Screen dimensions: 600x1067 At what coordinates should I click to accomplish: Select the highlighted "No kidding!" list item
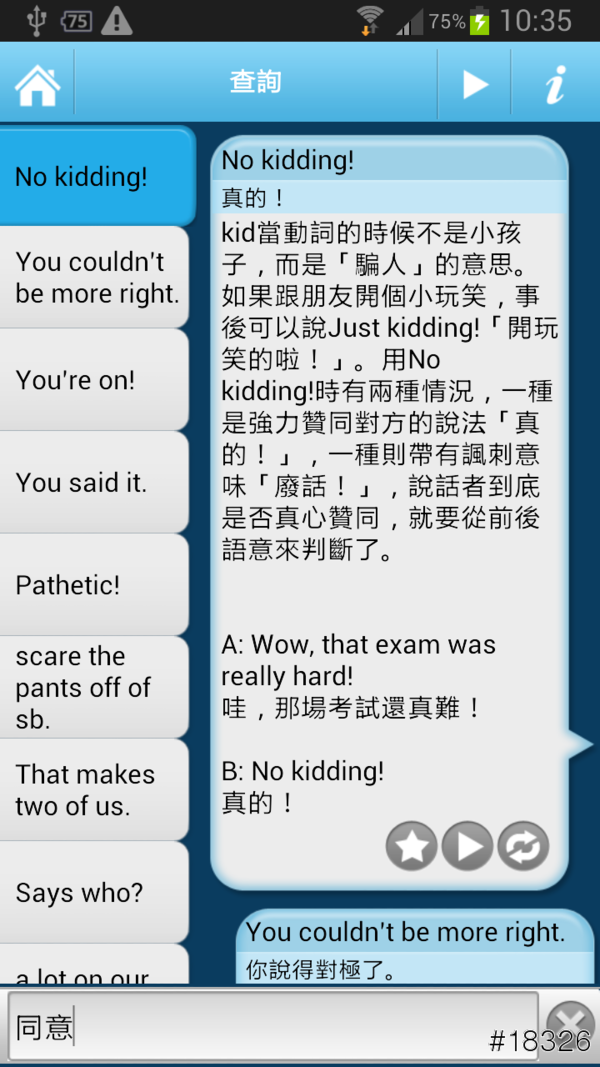click(x=95, y=177)
